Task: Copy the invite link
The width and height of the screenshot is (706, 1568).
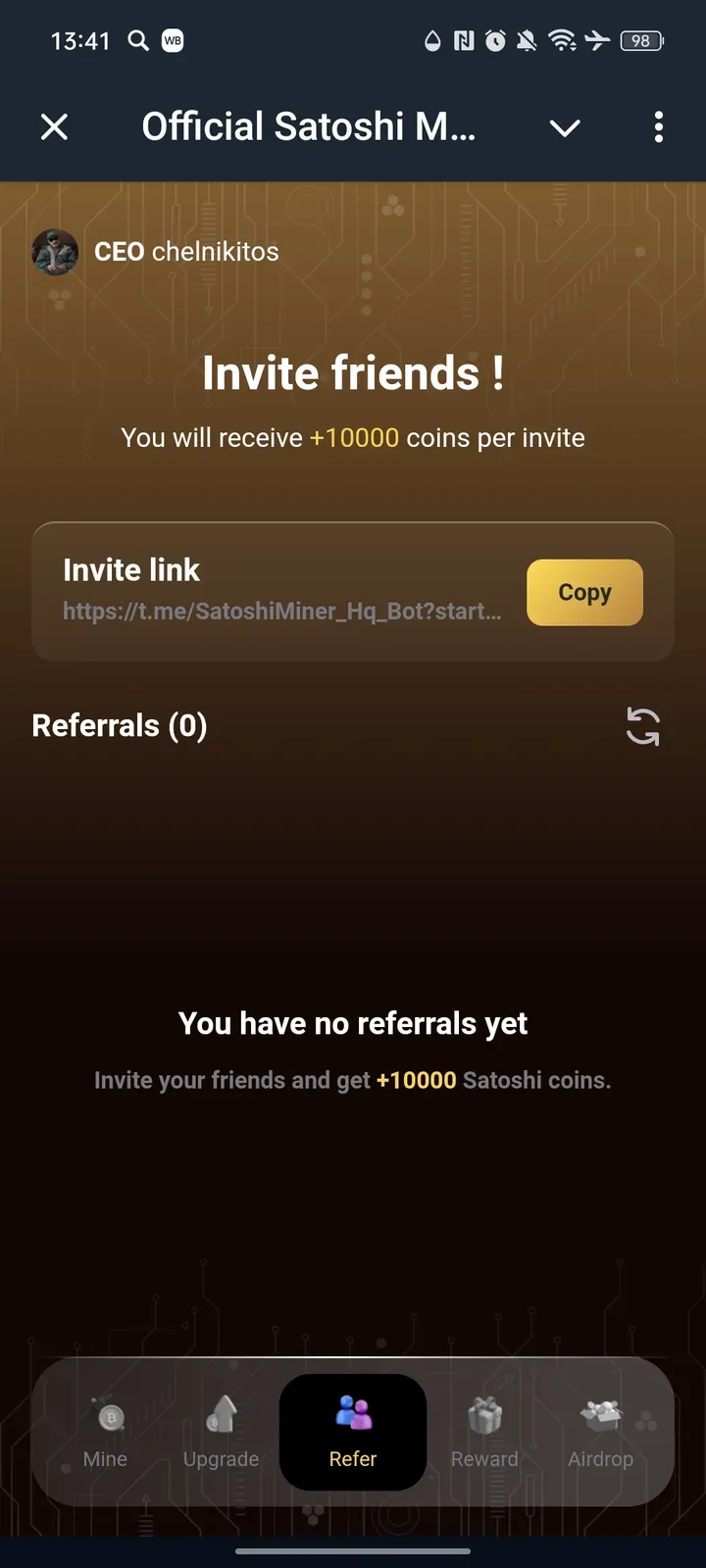Action: pyautogui.click(x=584, y=592)
